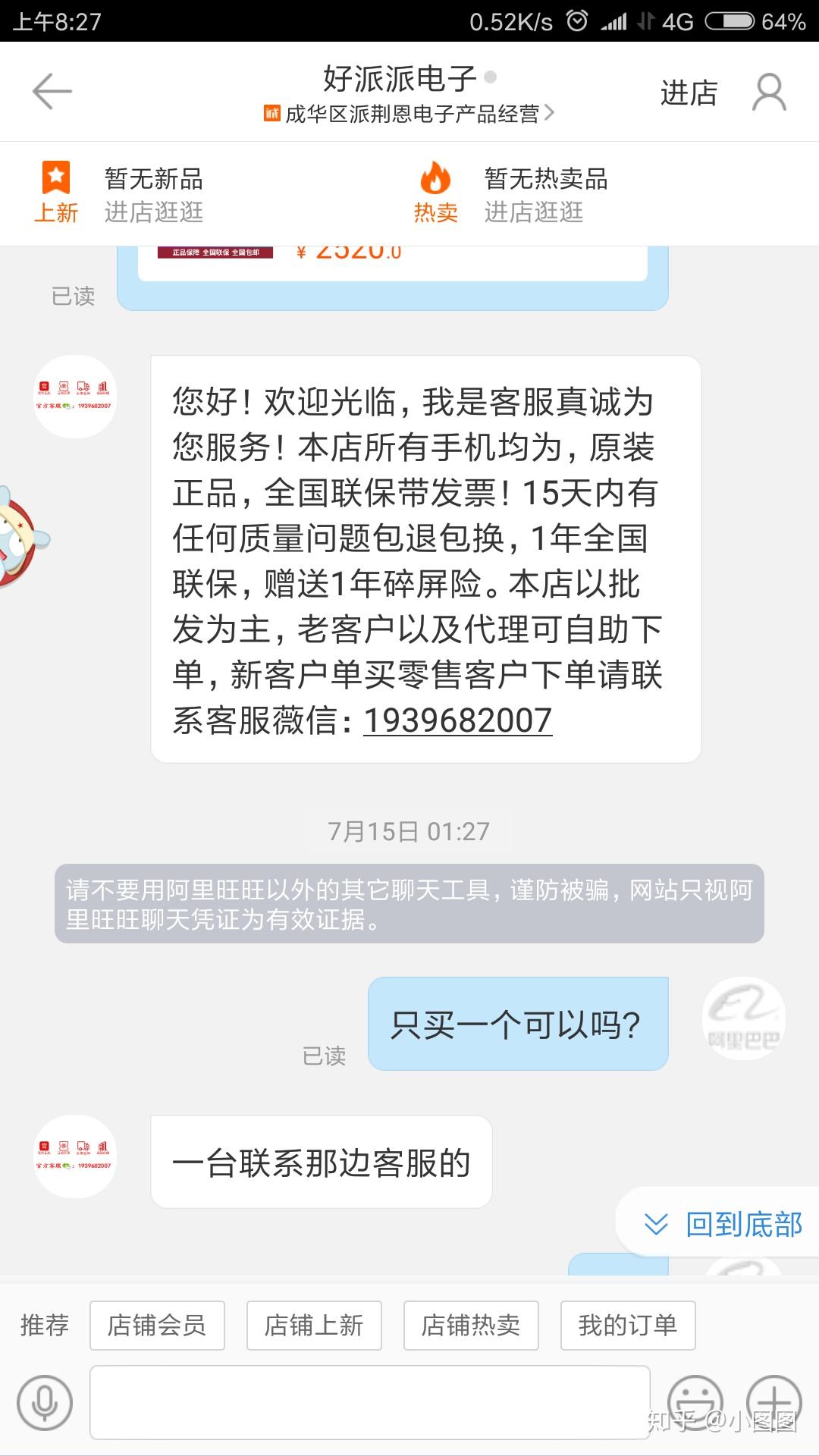Jump to latest via 回到底部
This screenshot has height=1456, width=819.
tap(724, 1224)
